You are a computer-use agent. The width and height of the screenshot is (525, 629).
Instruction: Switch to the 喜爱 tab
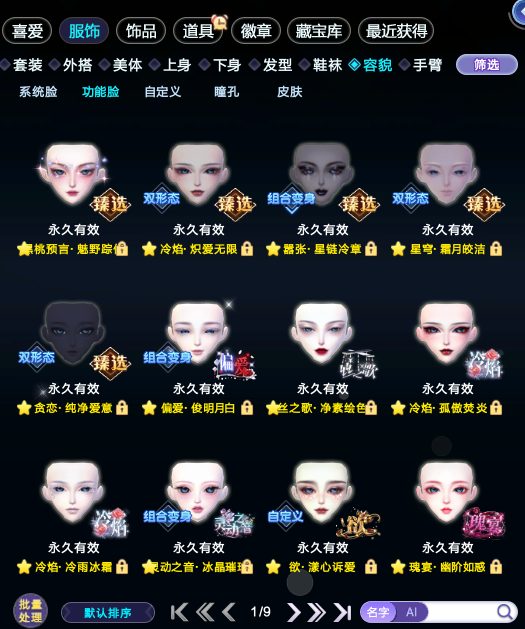point(27,31)
